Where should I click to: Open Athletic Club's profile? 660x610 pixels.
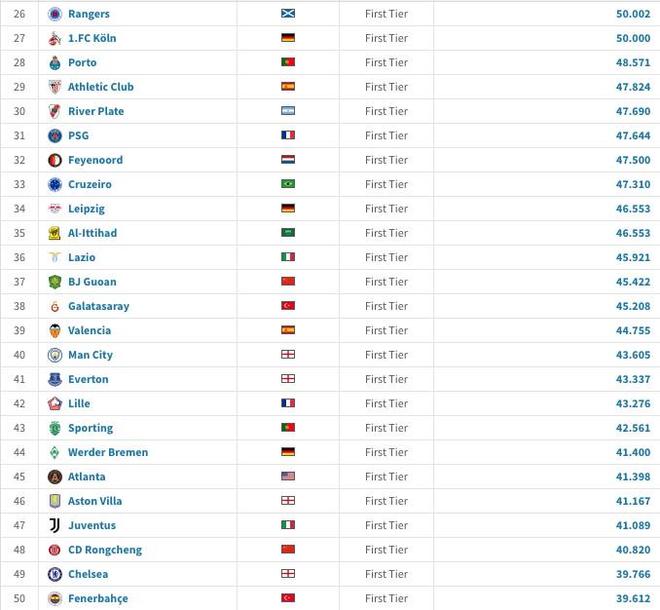pyautogui.click(x=100, y=87)
